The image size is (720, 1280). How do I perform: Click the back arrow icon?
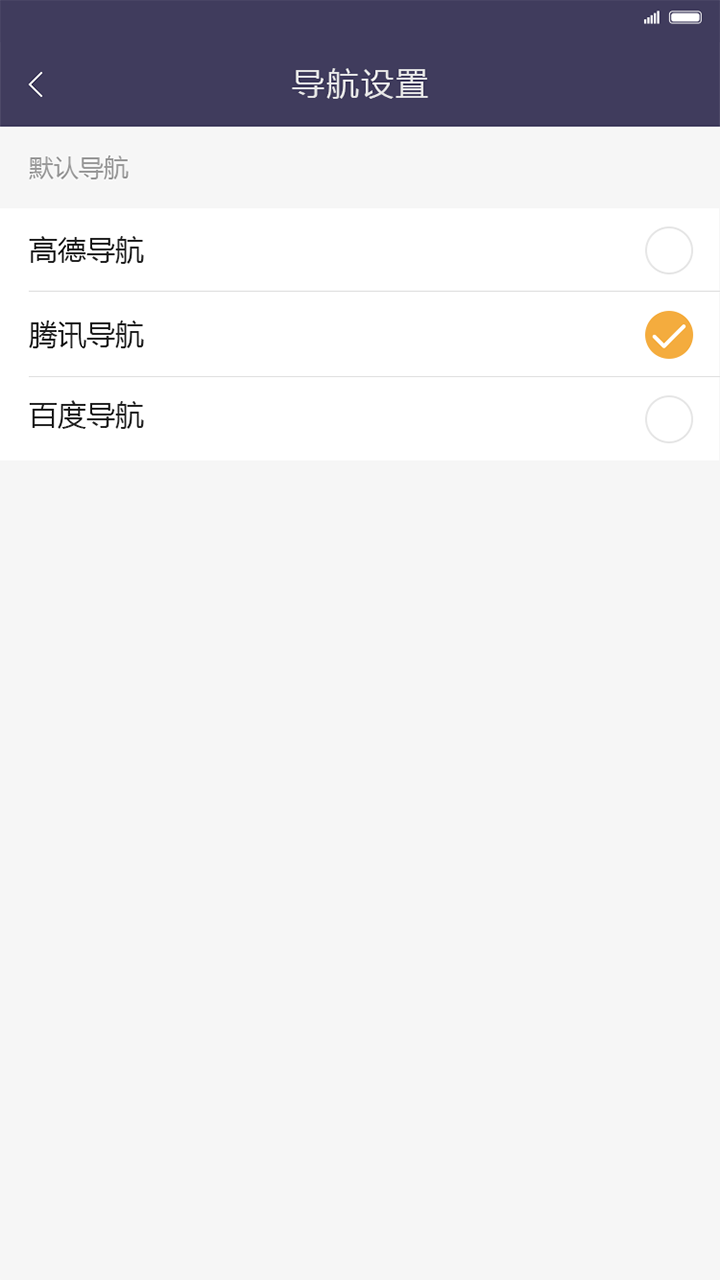tap(36, 84)
